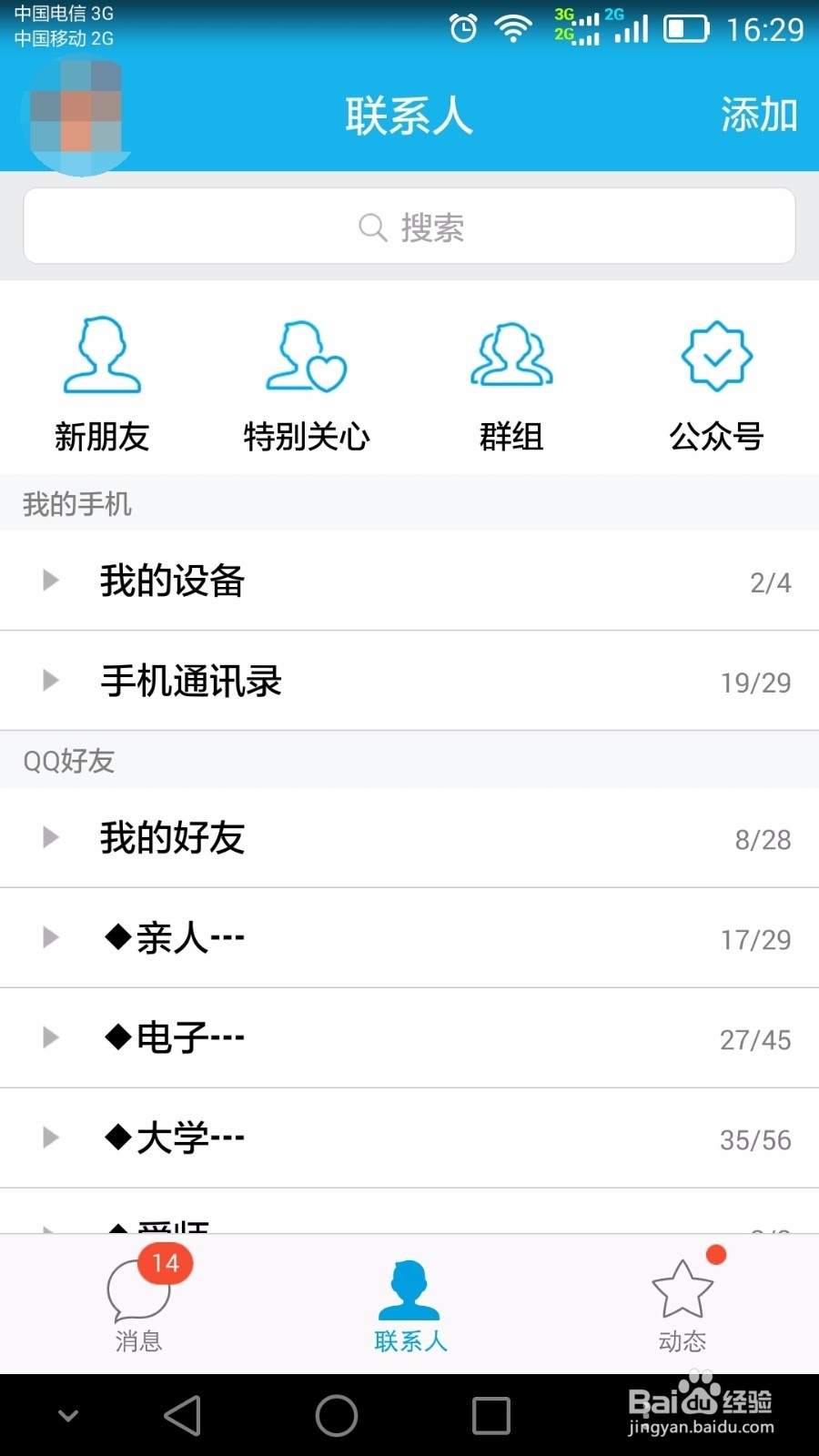
Task: Tap the magnifier icon in the search bar
Action: (x=371, y=227)
